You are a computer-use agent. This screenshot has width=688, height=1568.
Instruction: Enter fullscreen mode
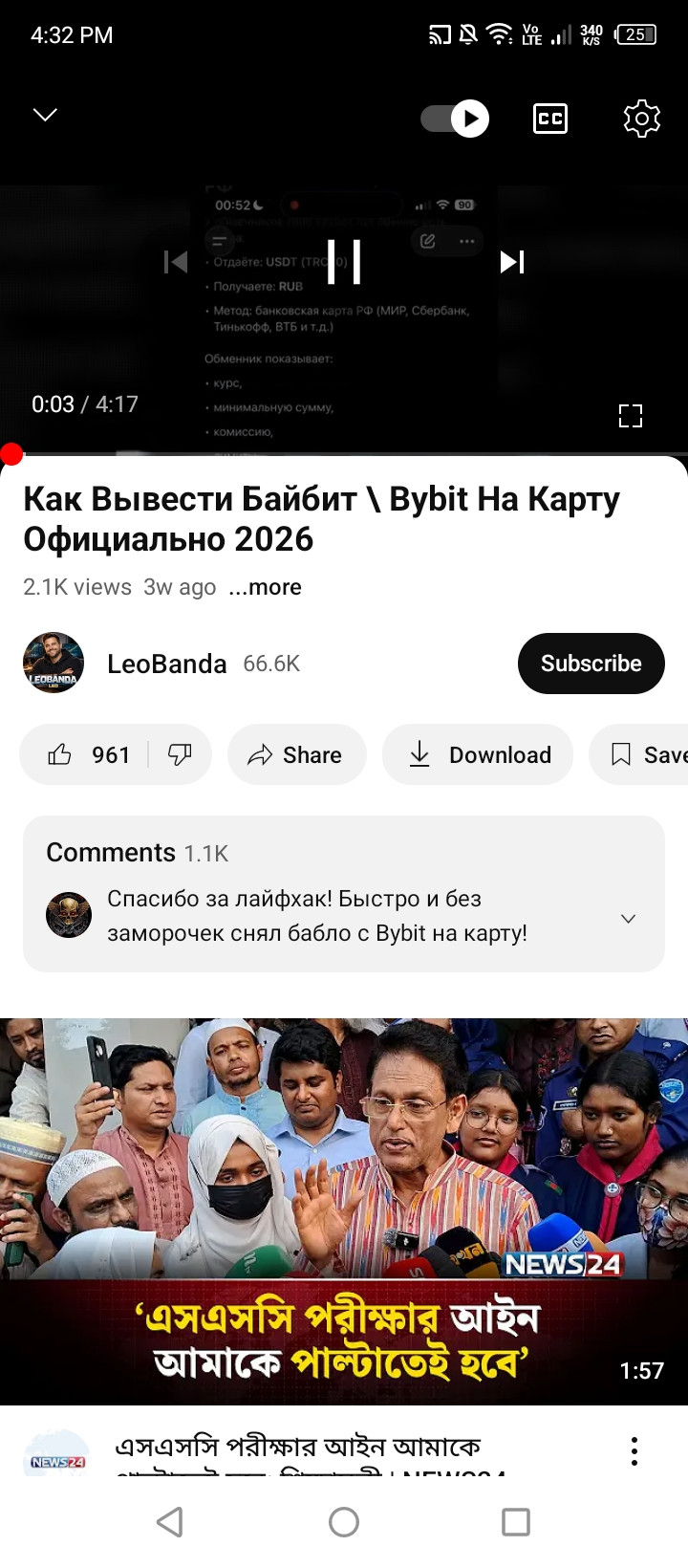tap(631, 416)
